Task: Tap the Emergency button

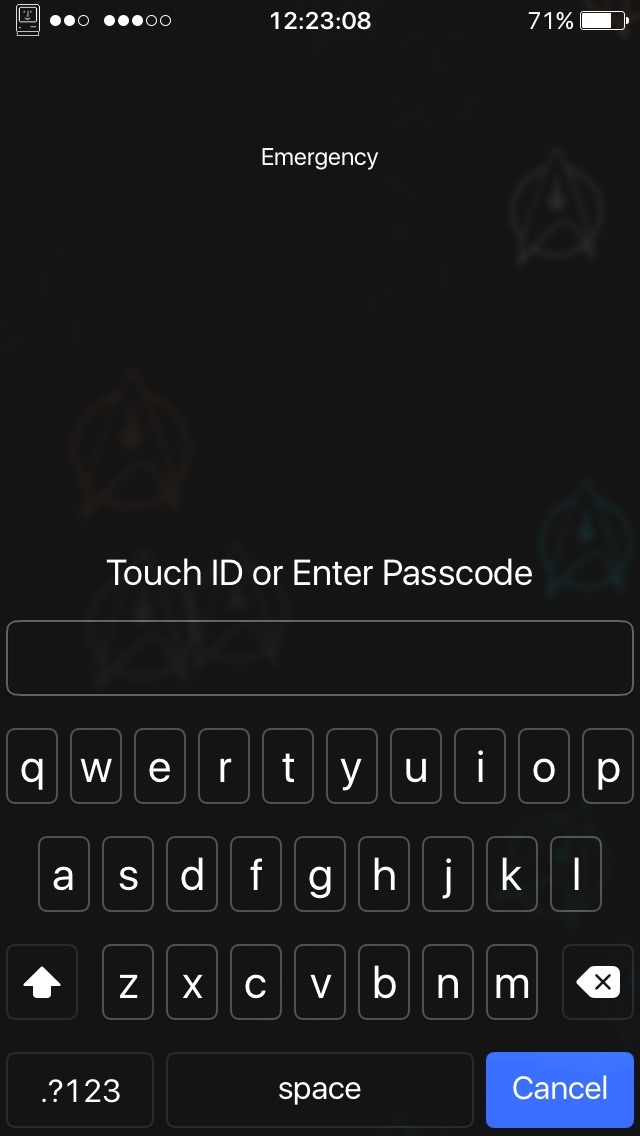Action: [320, 156]
